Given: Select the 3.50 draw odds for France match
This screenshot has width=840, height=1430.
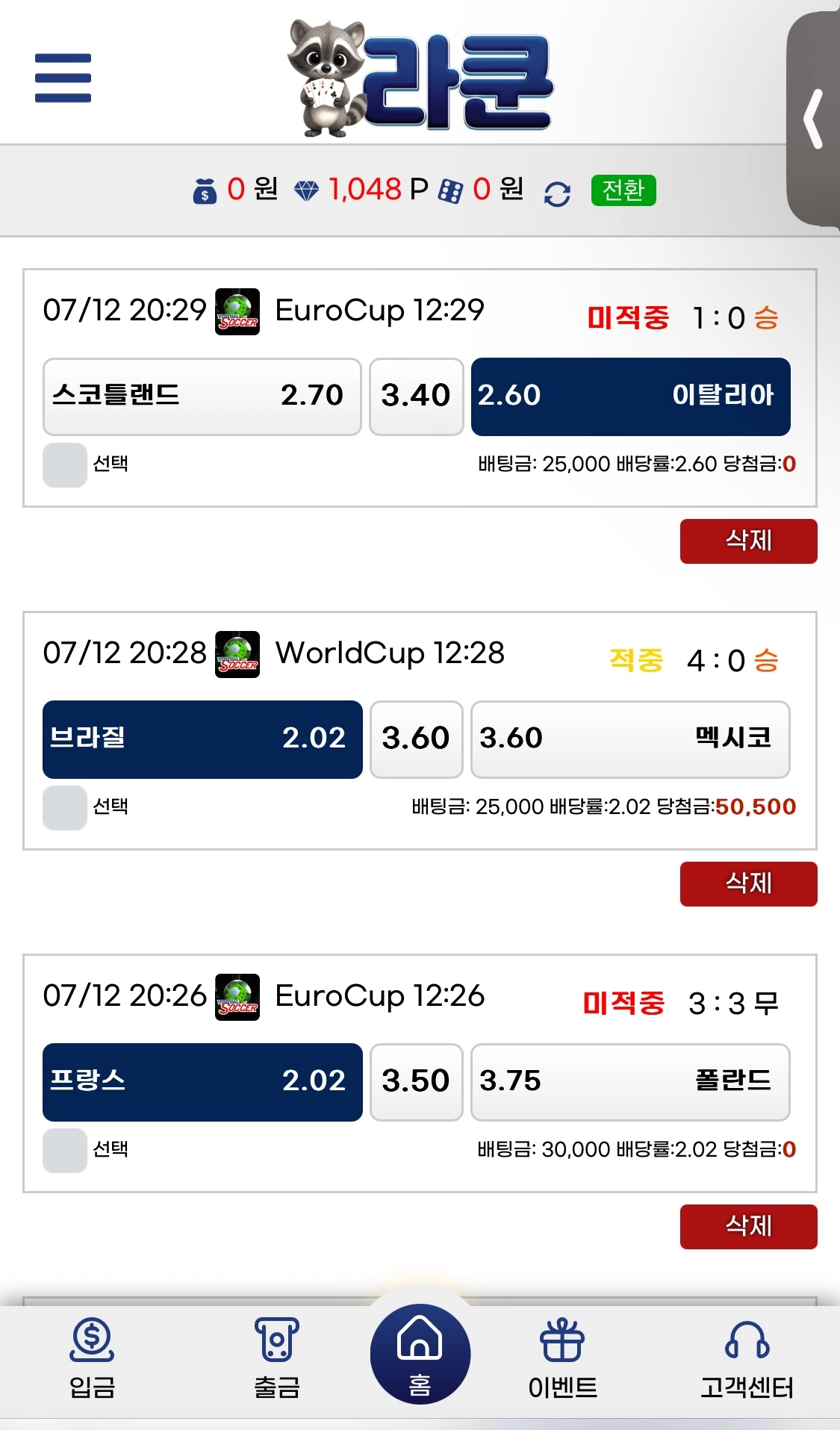Looking at the screenshot, I should [x=416, y=1081].
